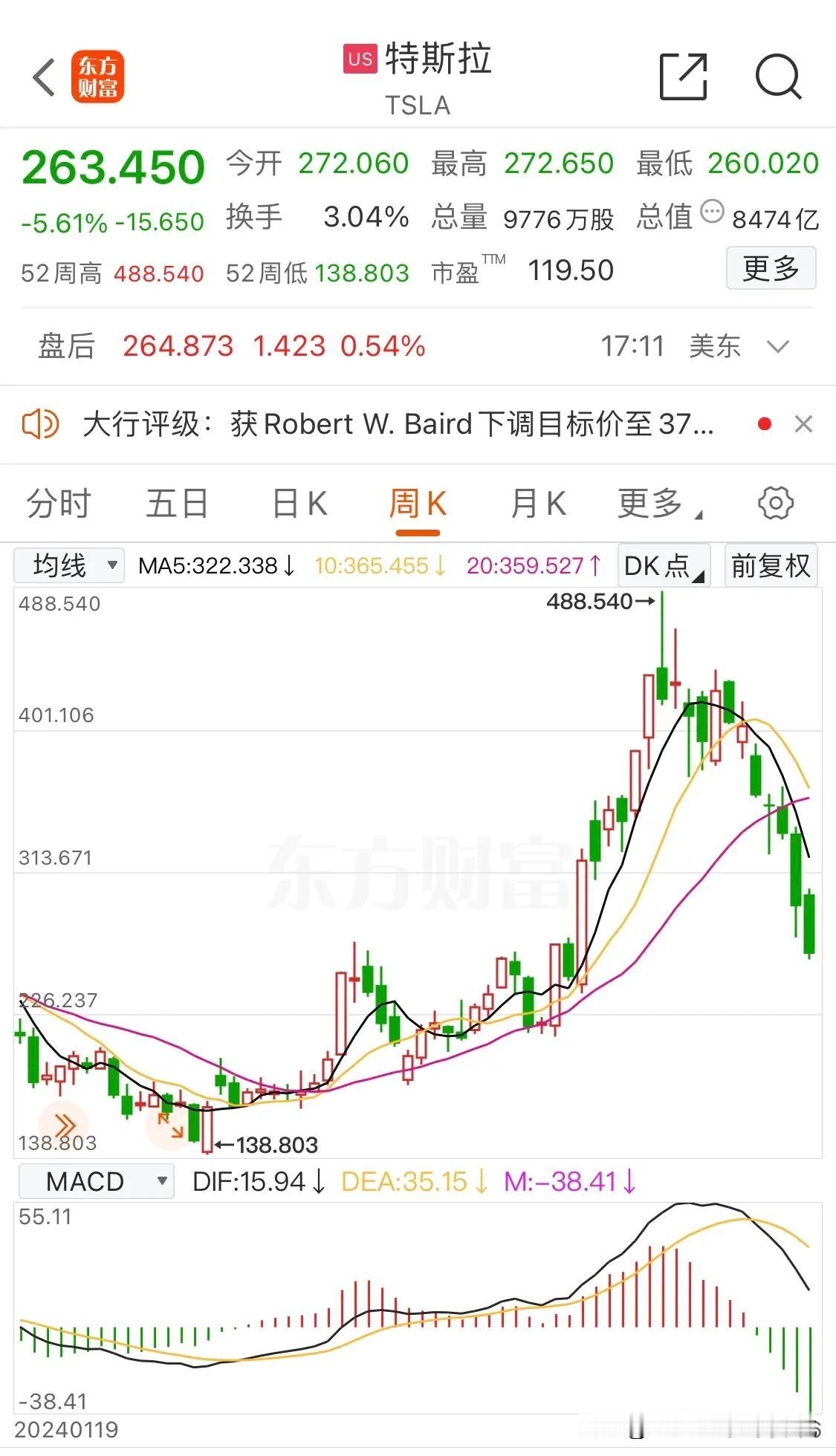Open the Robert W. Baird rating news

(398, 425)
